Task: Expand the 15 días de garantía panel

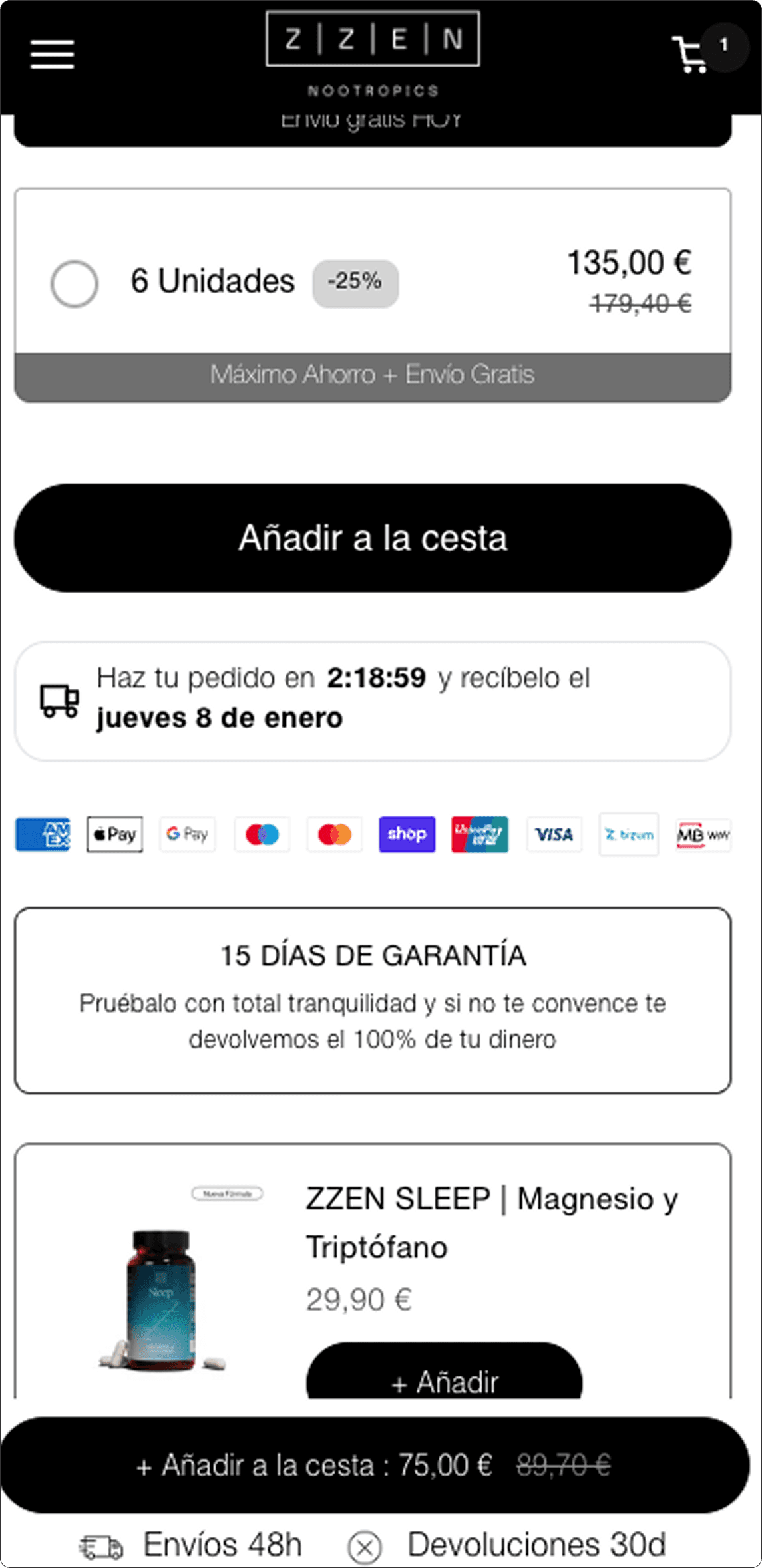Action: [373, 955]
